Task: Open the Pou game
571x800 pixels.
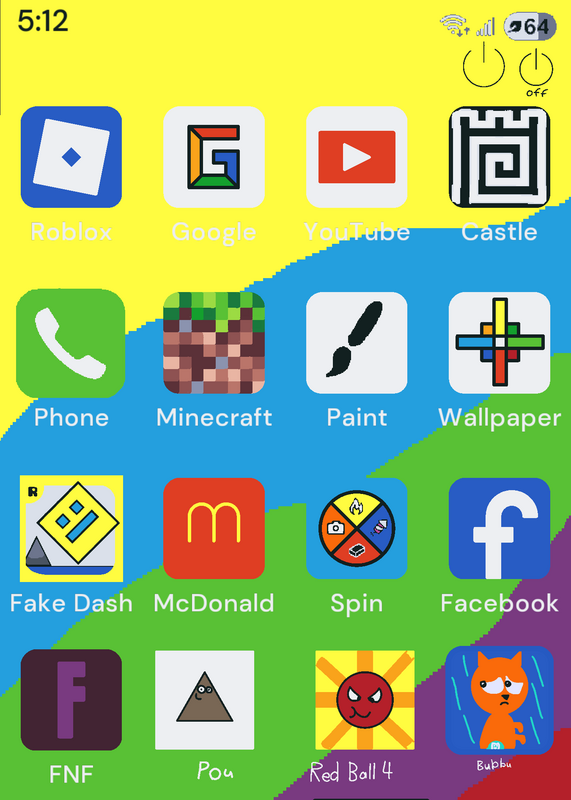Action: pyautogui.click(x=205, y=700)
